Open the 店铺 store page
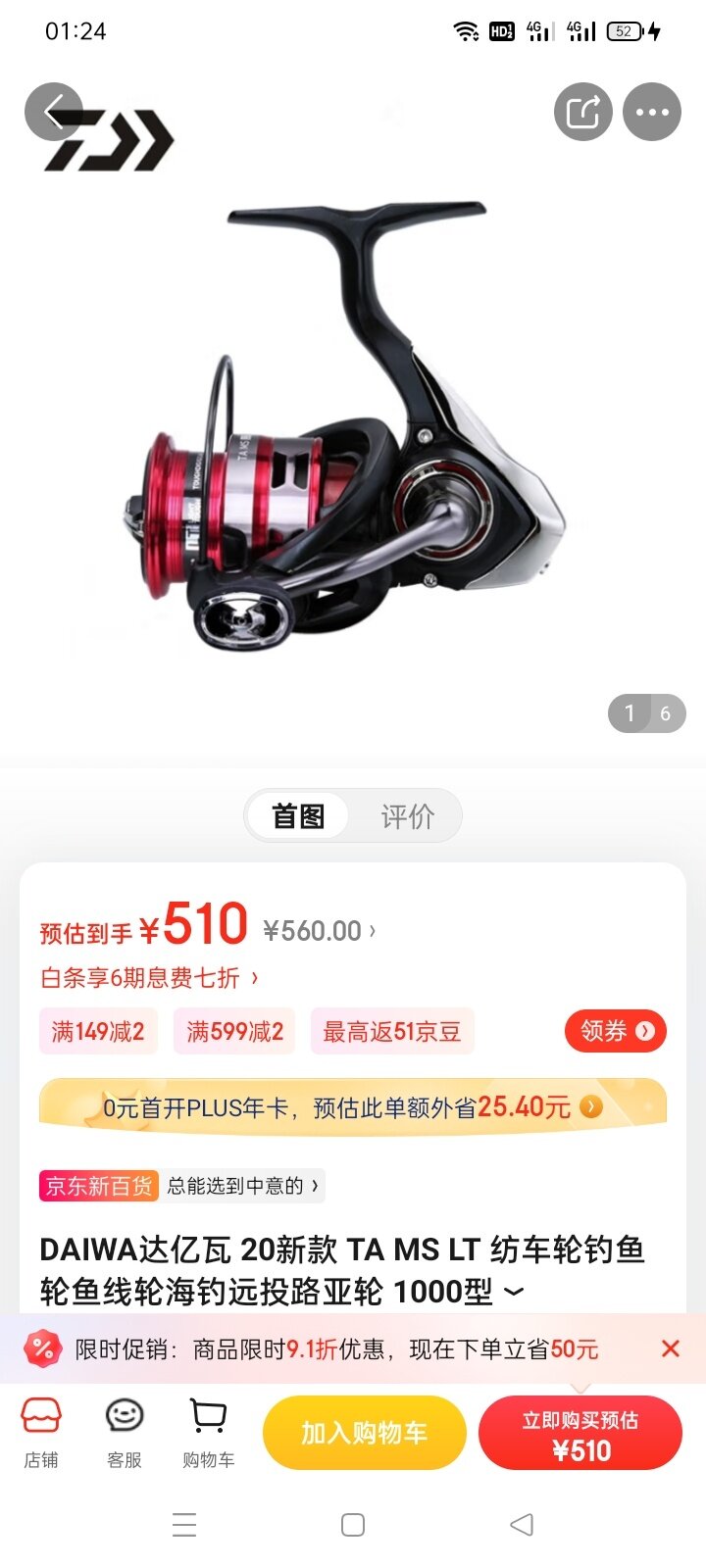This screenshot has width=706, height=1568. [x=41, y=1433]
